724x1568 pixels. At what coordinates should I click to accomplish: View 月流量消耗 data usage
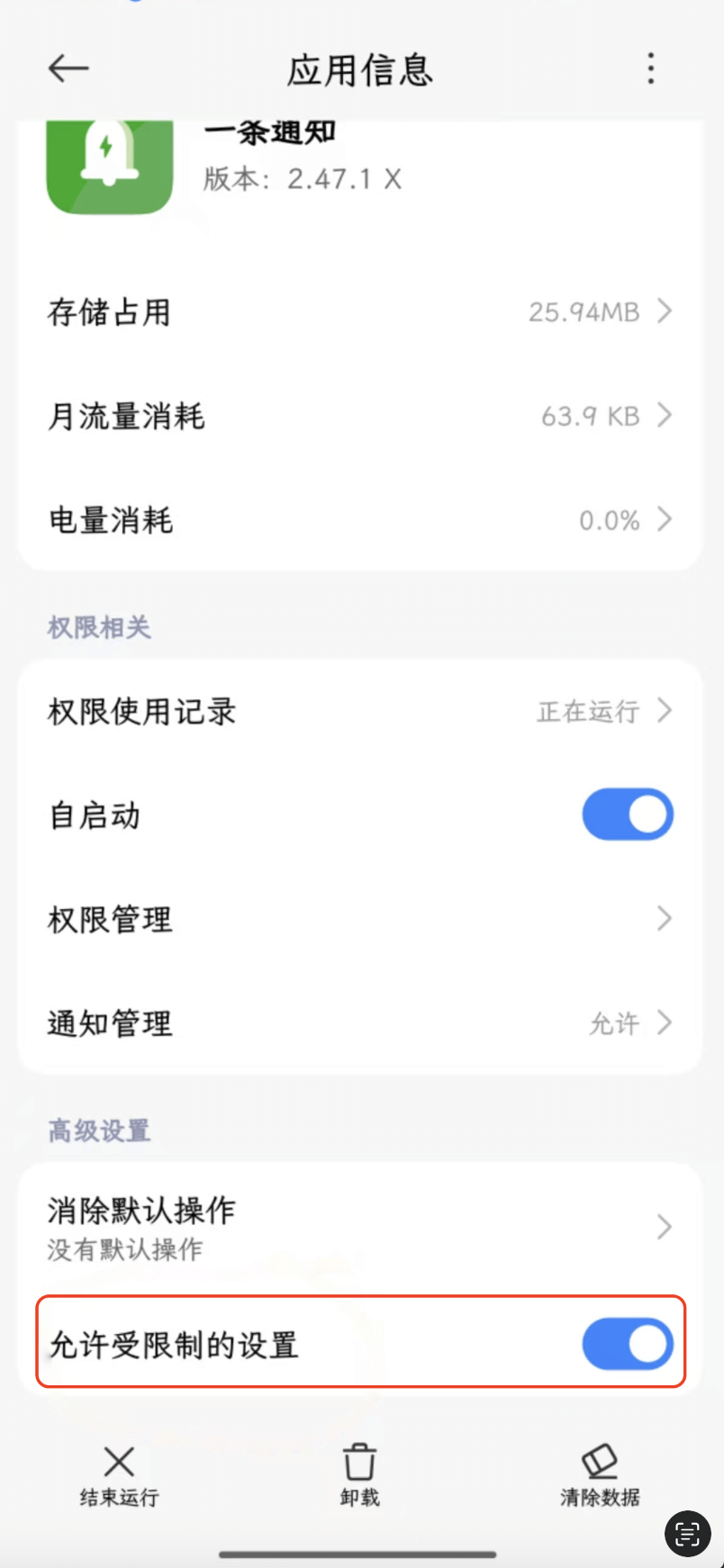pyautogui.click(x=360, y=416)
